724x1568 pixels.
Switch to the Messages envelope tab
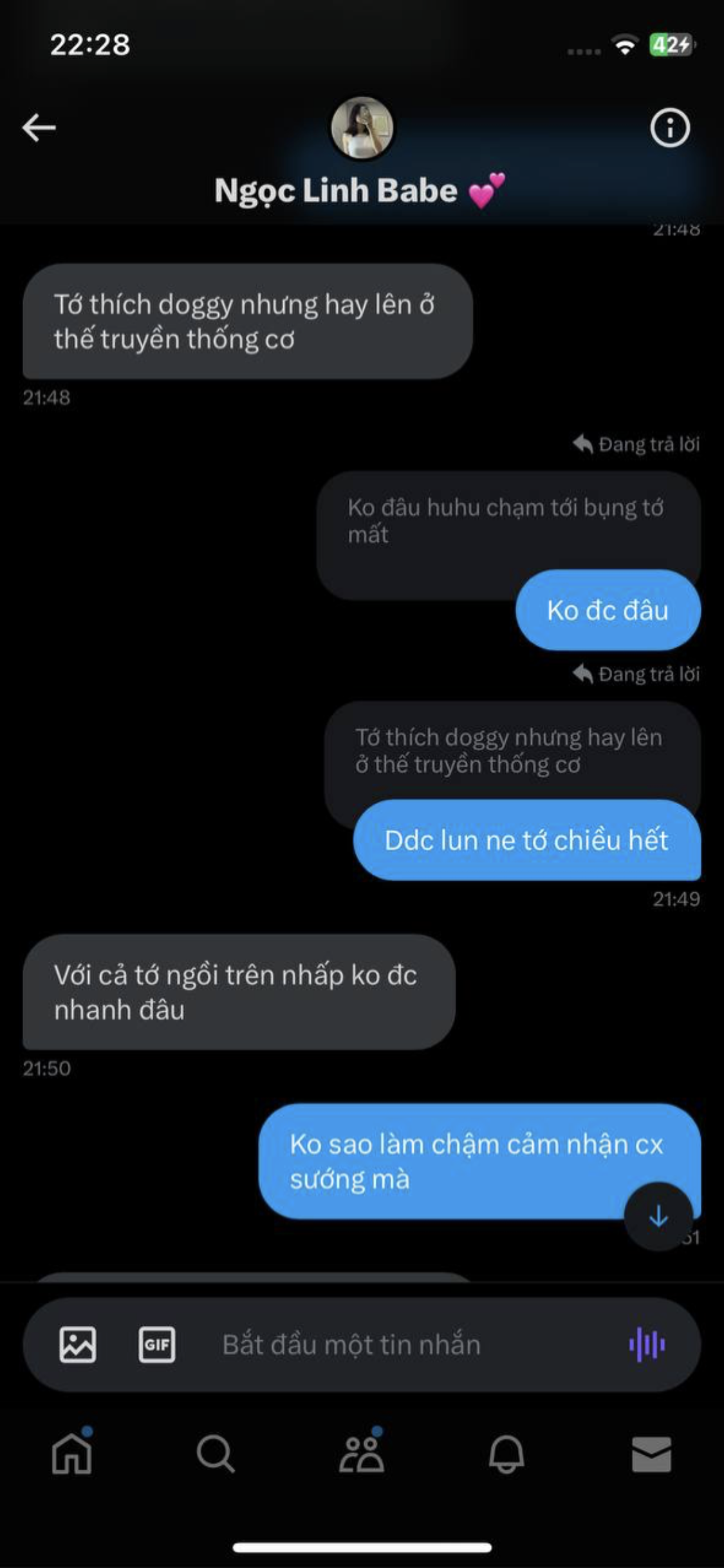(x=651, y=1454)
